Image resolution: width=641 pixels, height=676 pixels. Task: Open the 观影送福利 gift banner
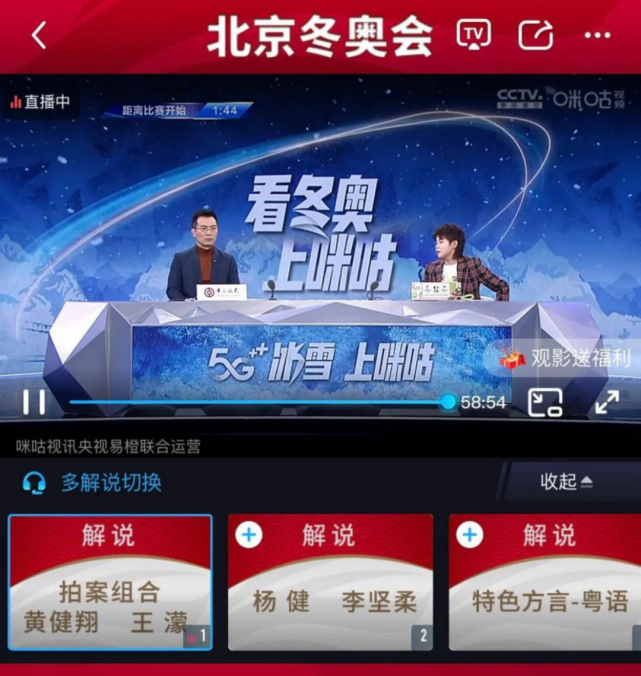(x=566, y=358)
